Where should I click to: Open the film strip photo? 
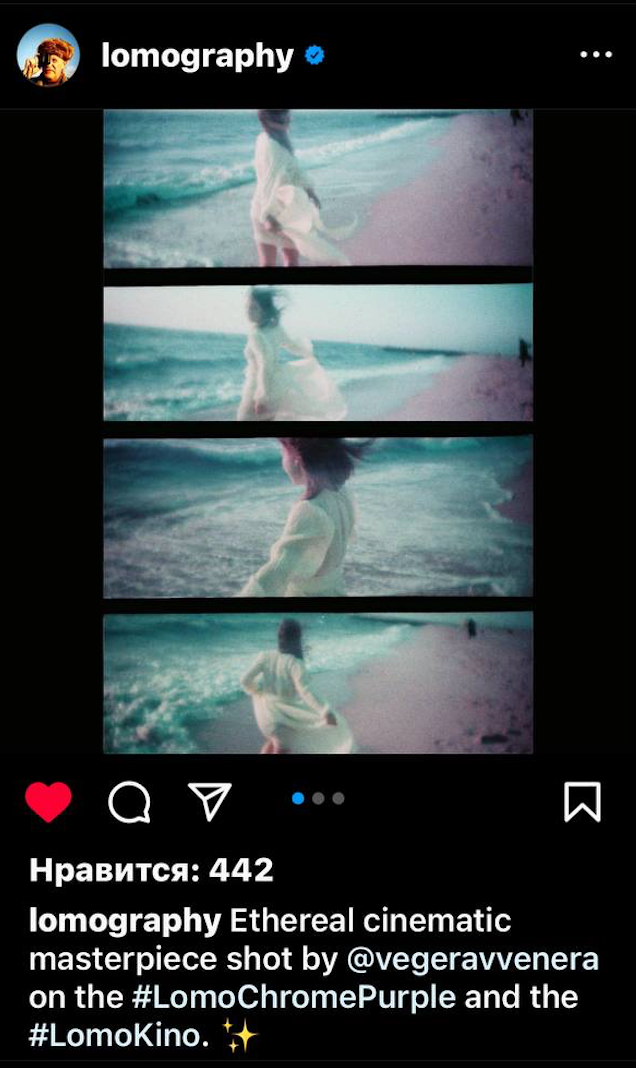click(x=318, y=430)
